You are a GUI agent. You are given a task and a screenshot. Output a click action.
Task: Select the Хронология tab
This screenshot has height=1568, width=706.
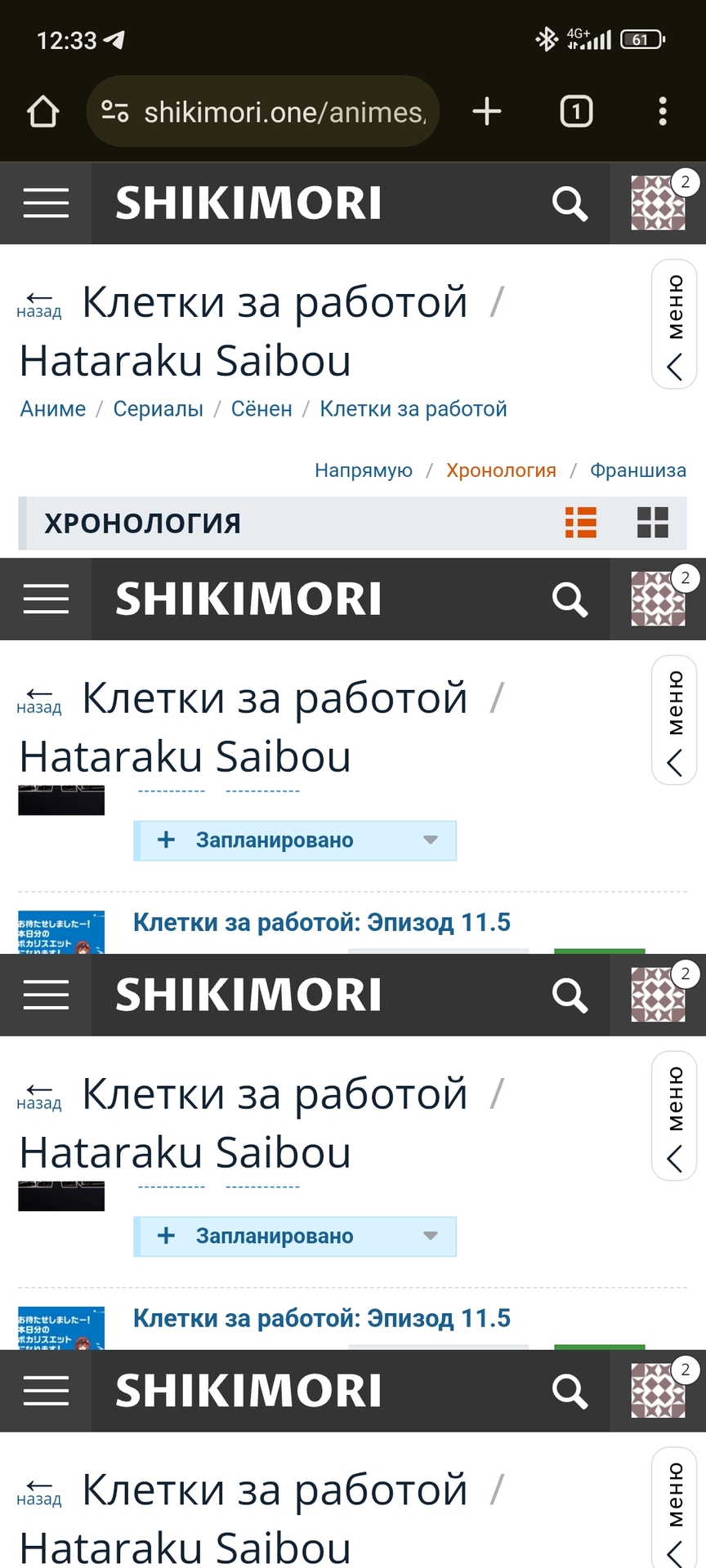[x=501, y=470]
